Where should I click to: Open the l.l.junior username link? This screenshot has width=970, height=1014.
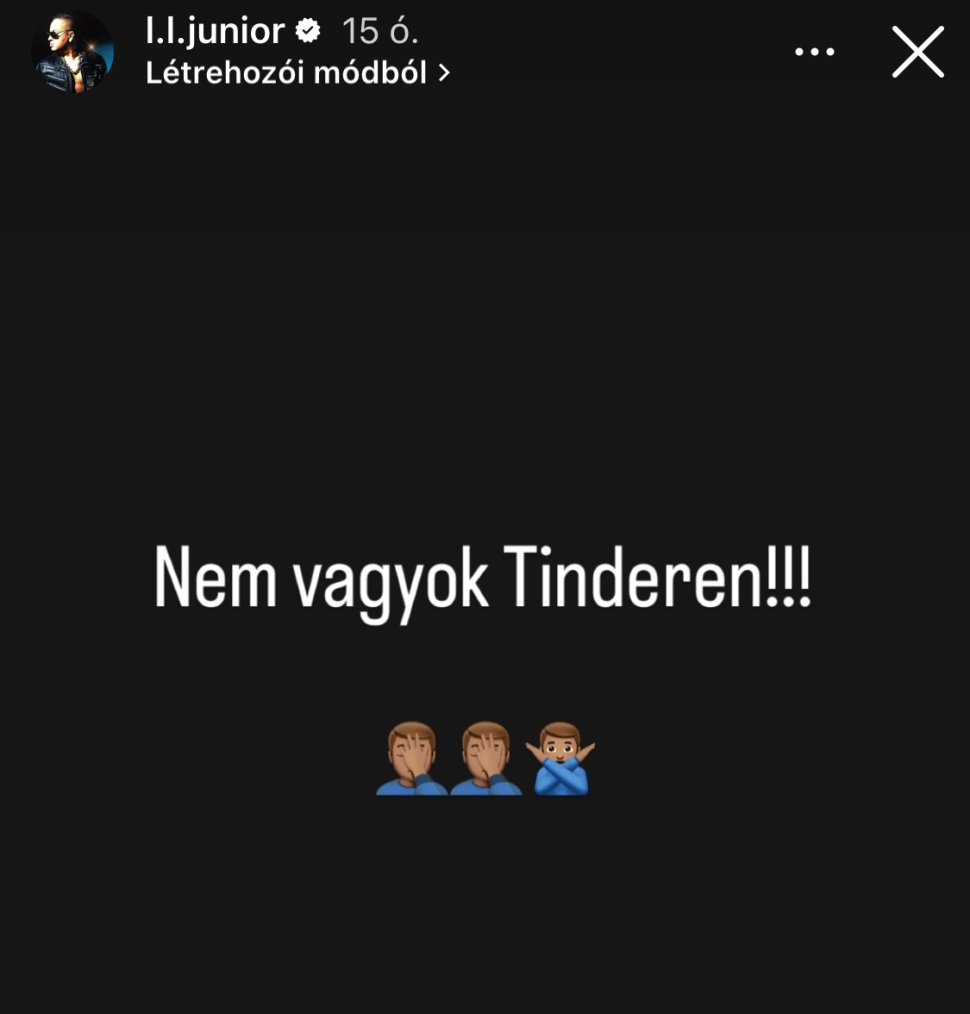pos(215,31)
